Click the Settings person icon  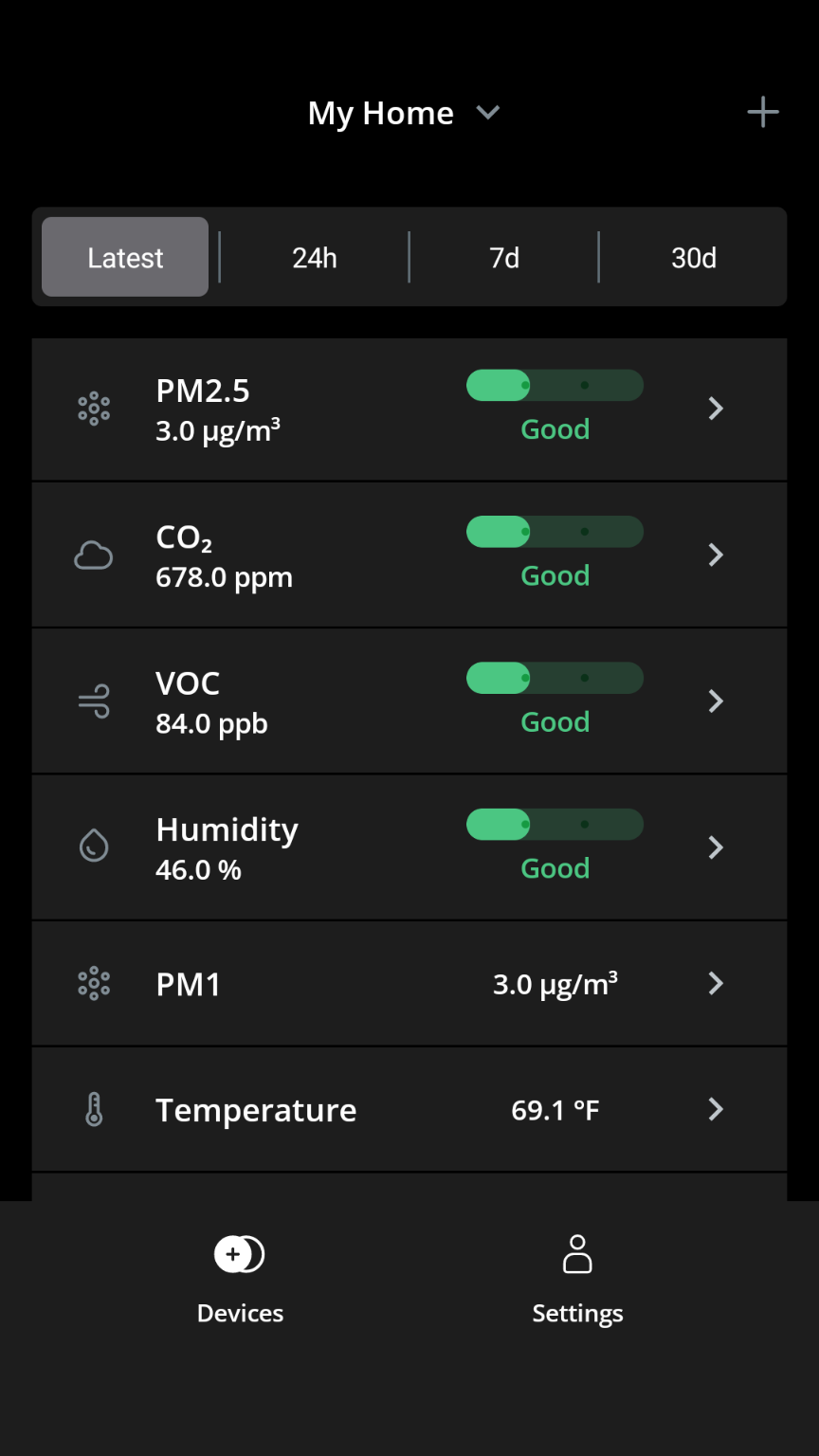577,1253
